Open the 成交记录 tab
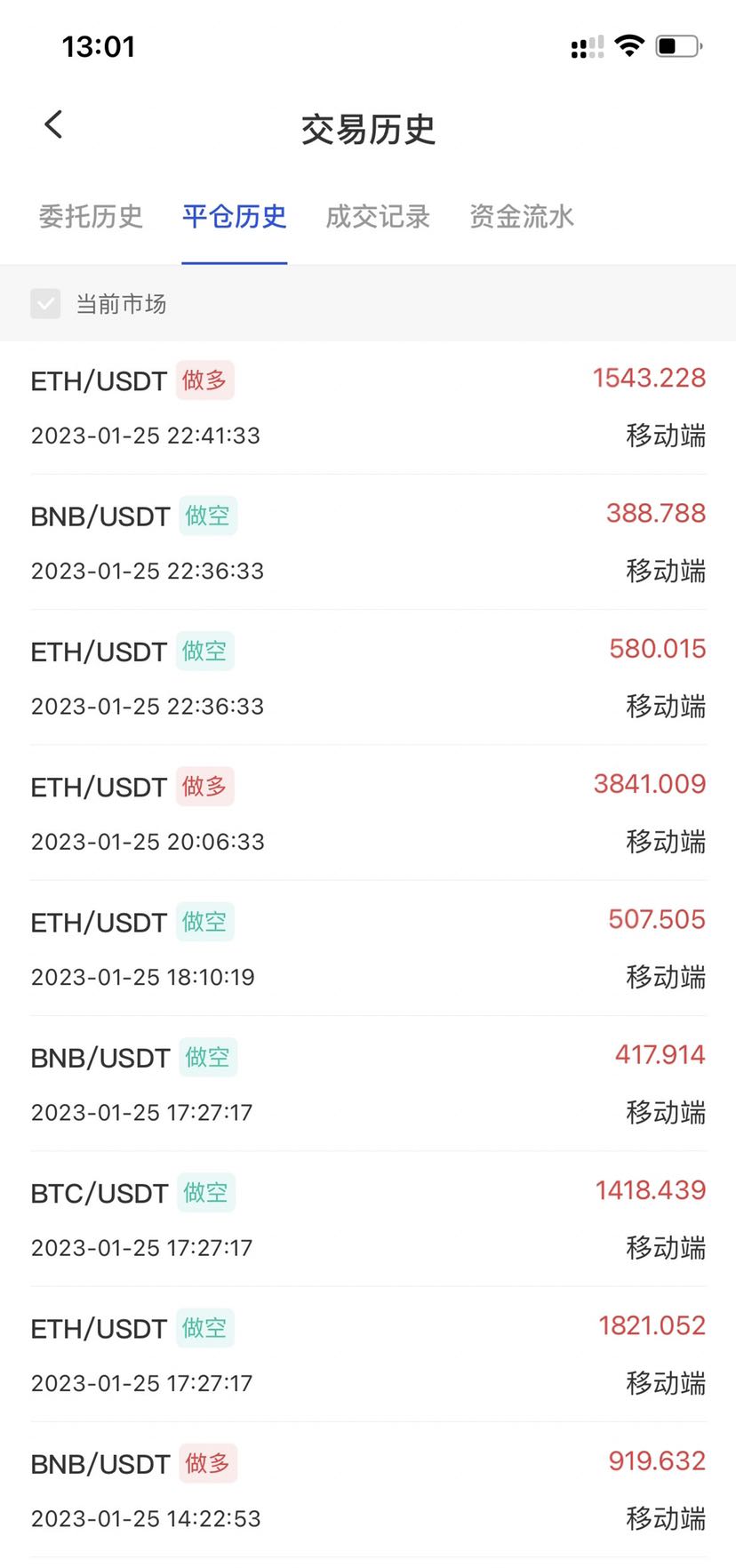The height and width of the screenshot is (1568, 736). [x=378, y=216]
